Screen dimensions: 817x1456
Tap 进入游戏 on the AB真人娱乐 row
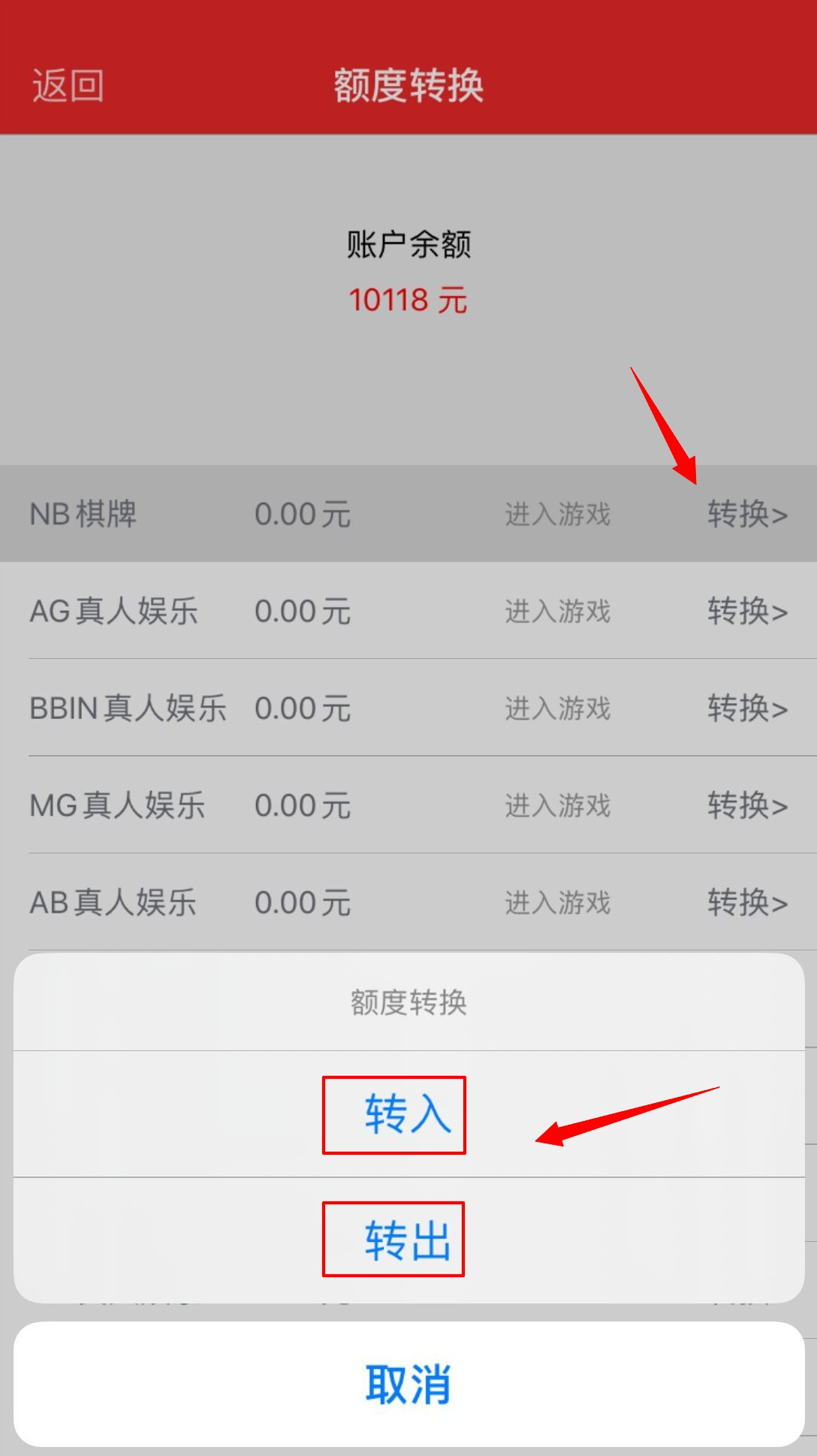click(557, 902)
